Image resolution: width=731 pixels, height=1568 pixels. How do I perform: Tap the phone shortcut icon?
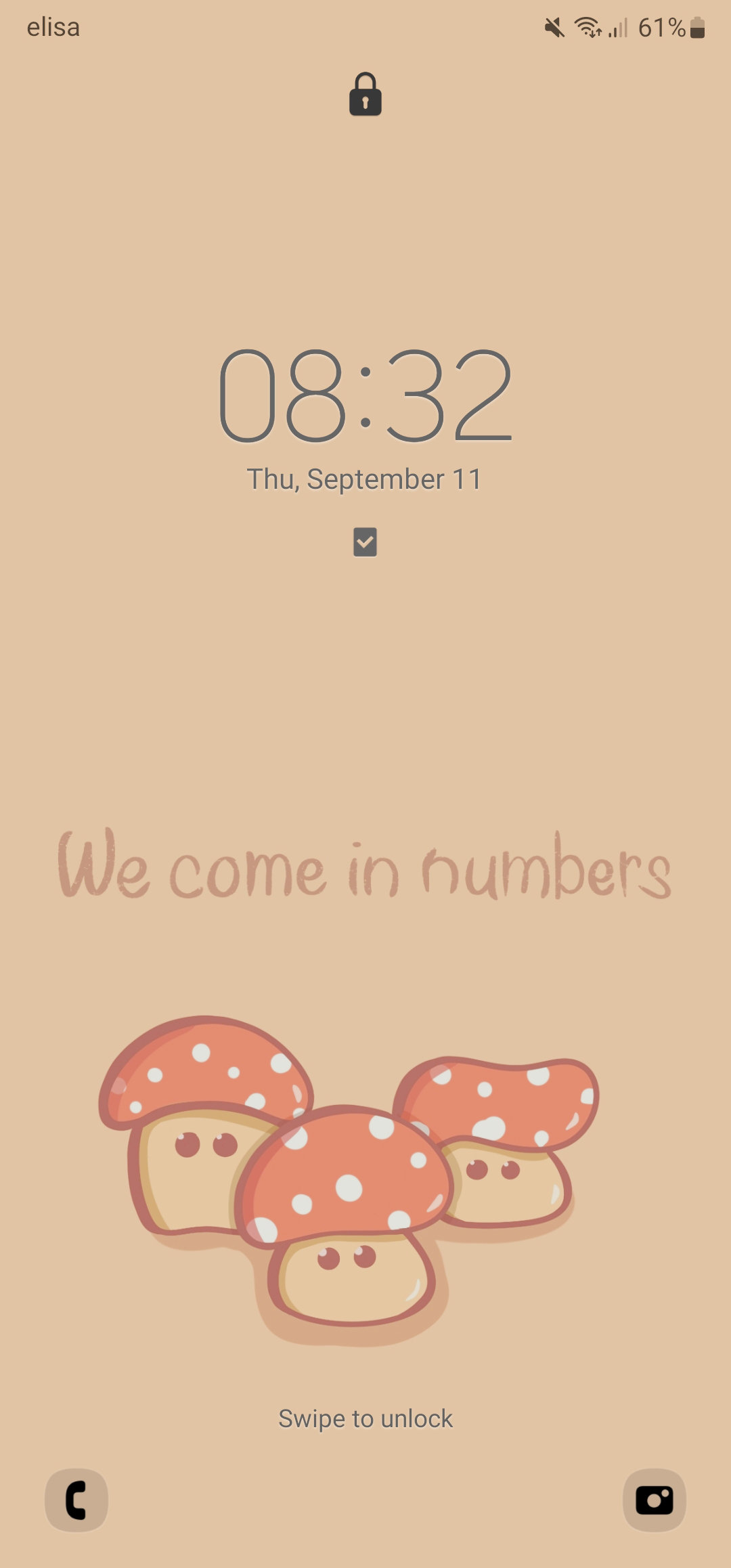pyautogui.click(x=76, y=1500)
